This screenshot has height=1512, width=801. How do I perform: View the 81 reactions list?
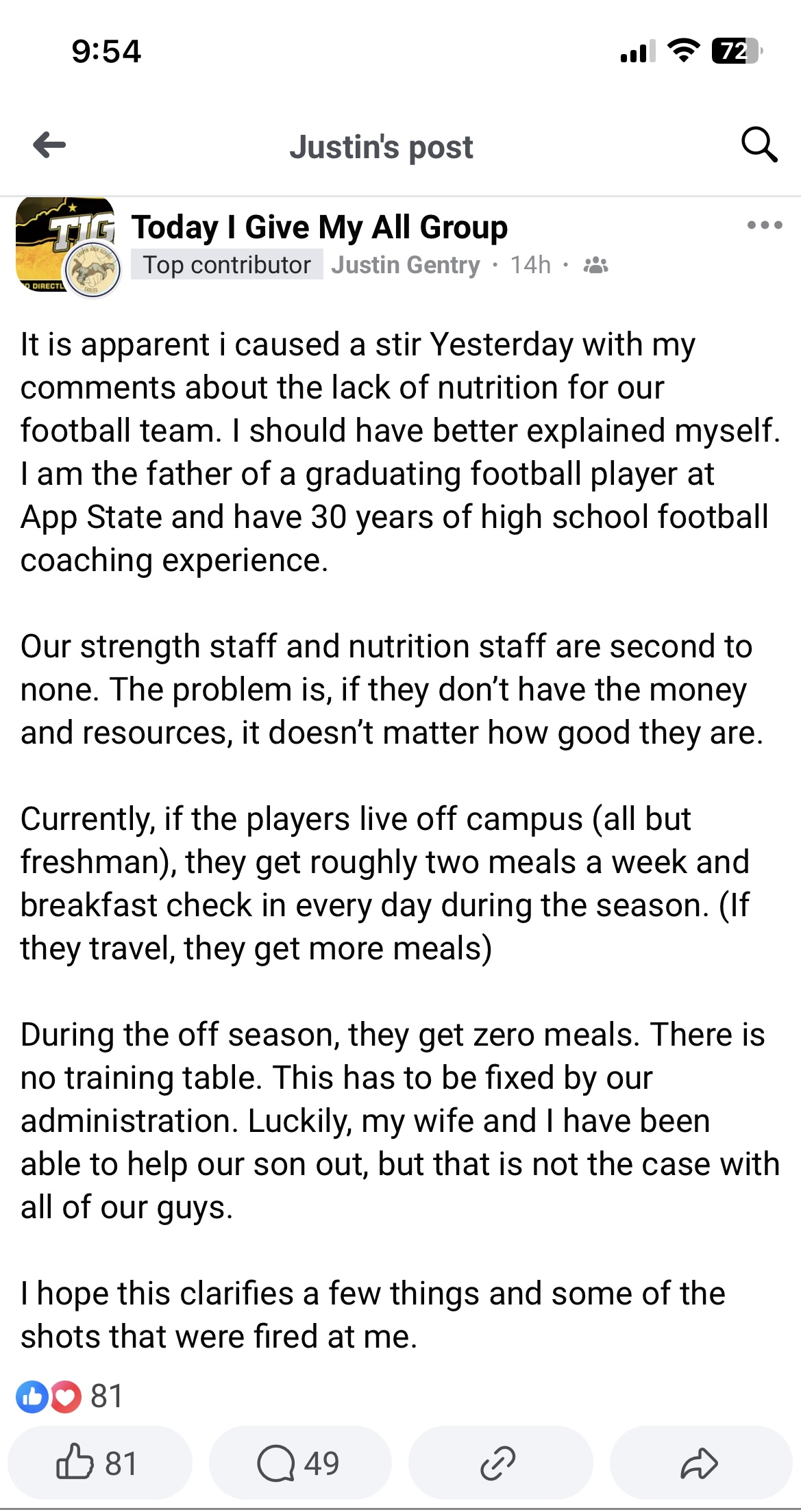tap(70, 1396)
